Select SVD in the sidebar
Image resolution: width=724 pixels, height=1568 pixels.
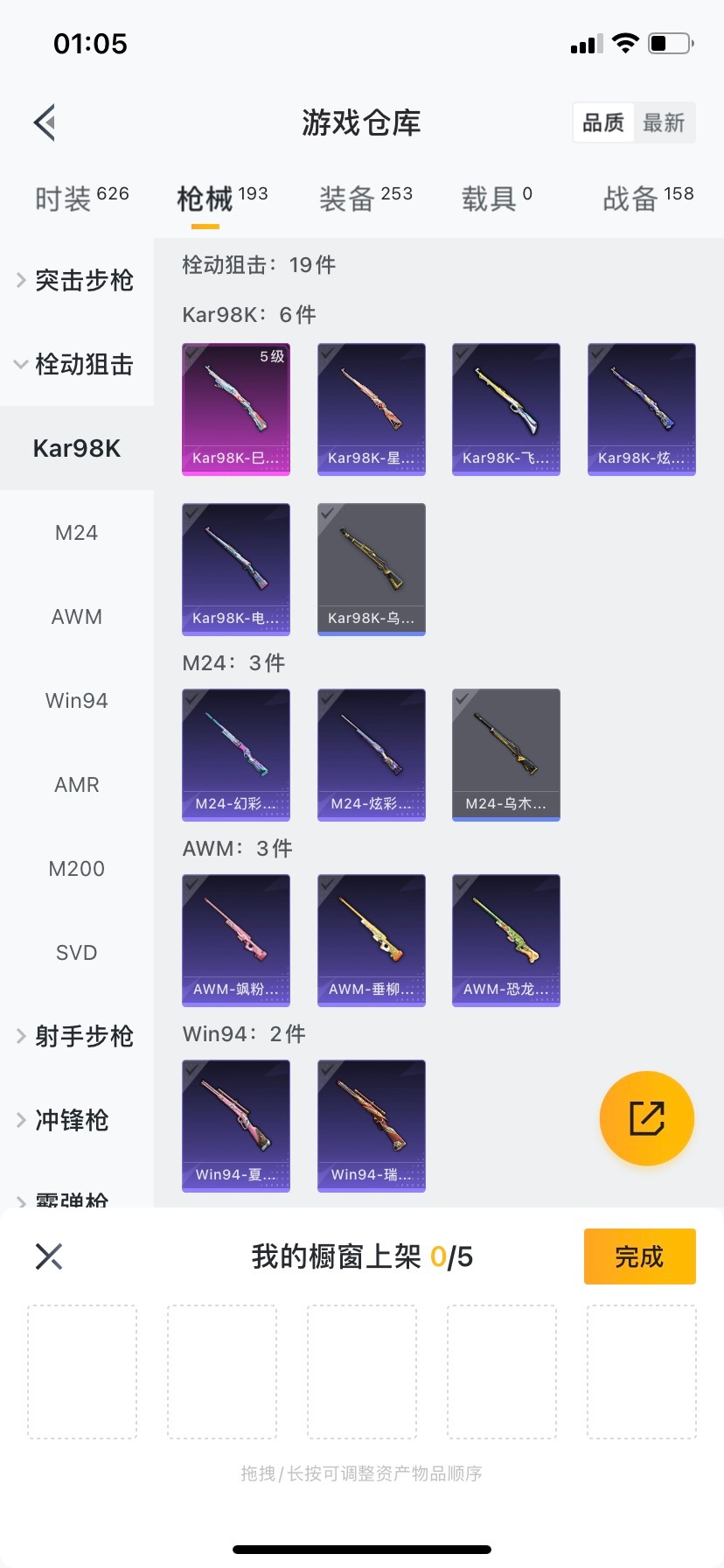77,953
